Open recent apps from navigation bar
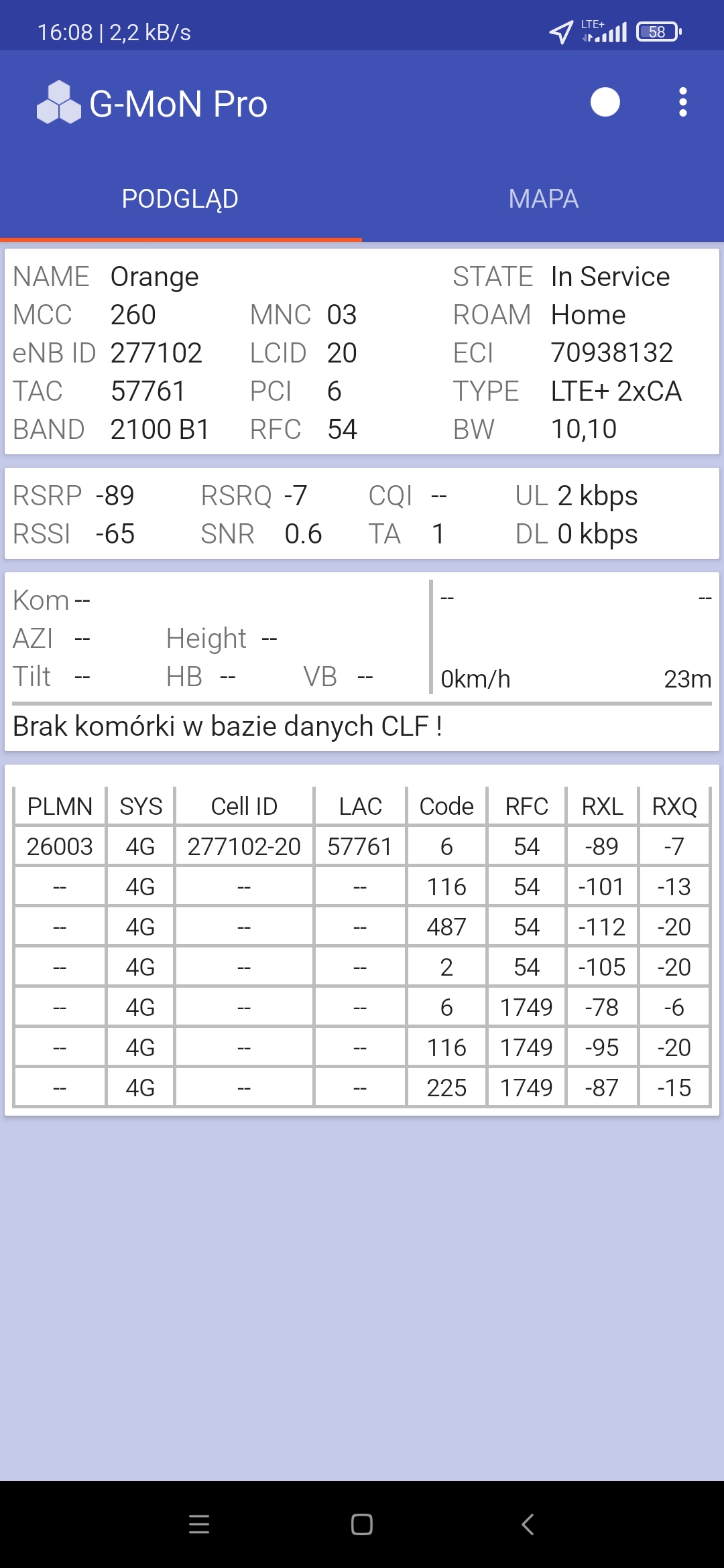 coord(199,1524)
